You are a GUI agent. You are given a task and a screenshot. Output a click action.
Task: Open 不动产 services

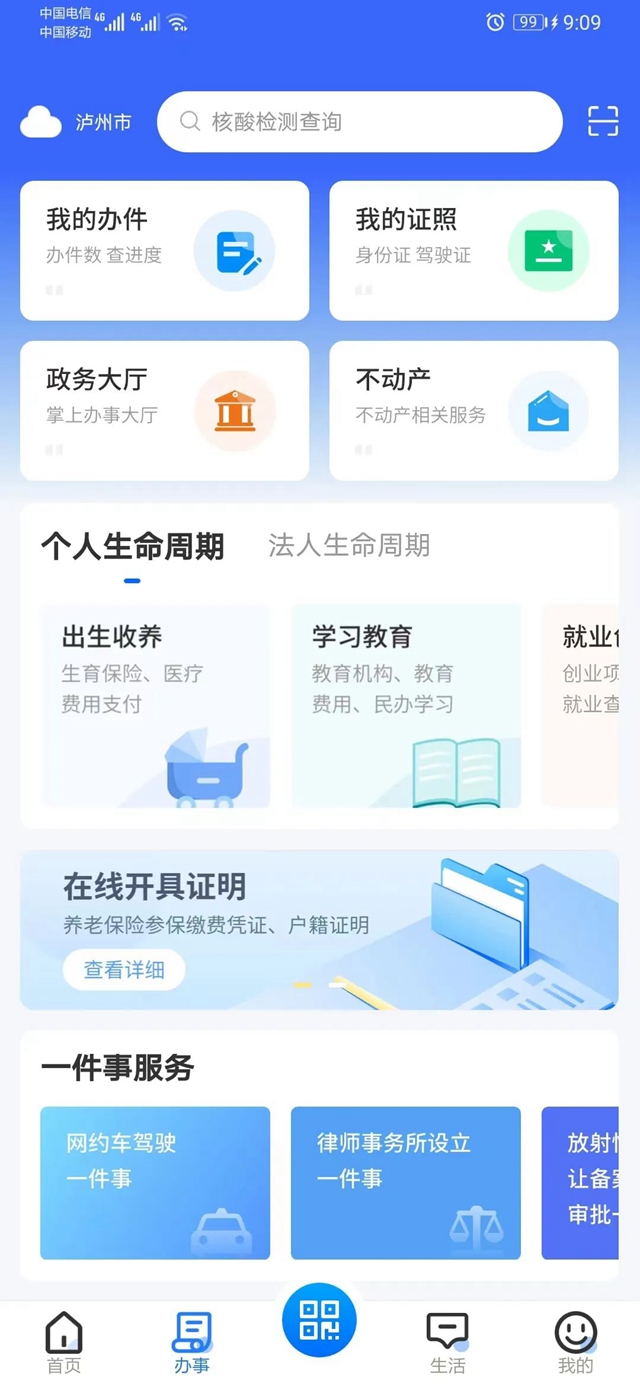coord(474,410)
